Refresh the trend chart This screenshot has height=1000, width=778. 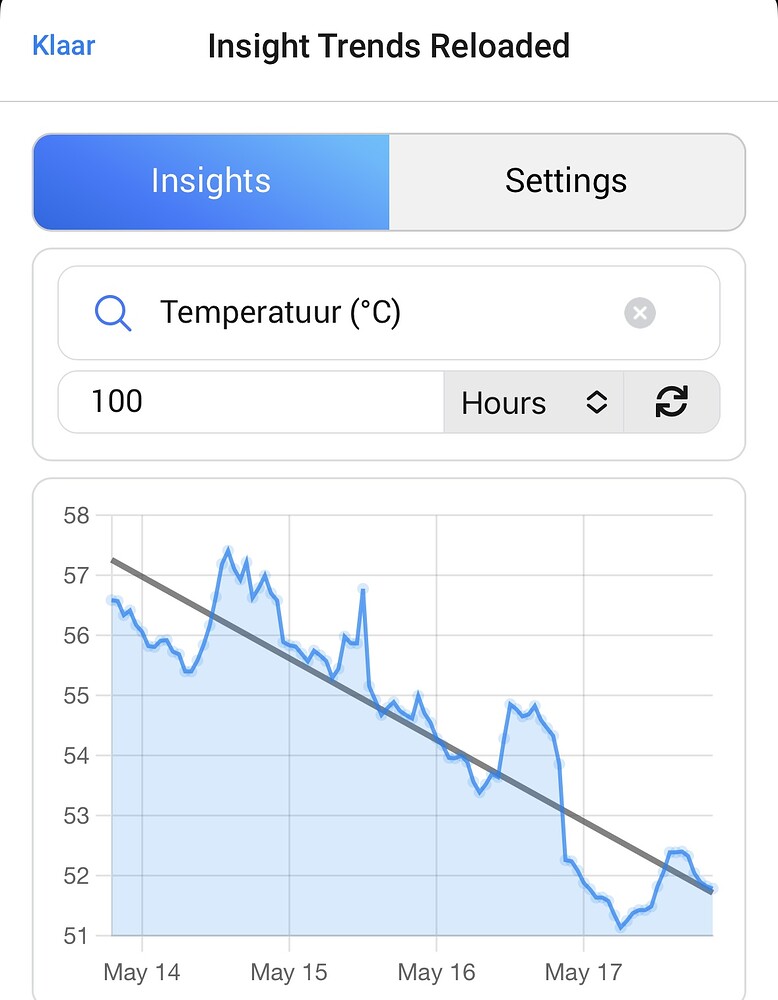671,403
